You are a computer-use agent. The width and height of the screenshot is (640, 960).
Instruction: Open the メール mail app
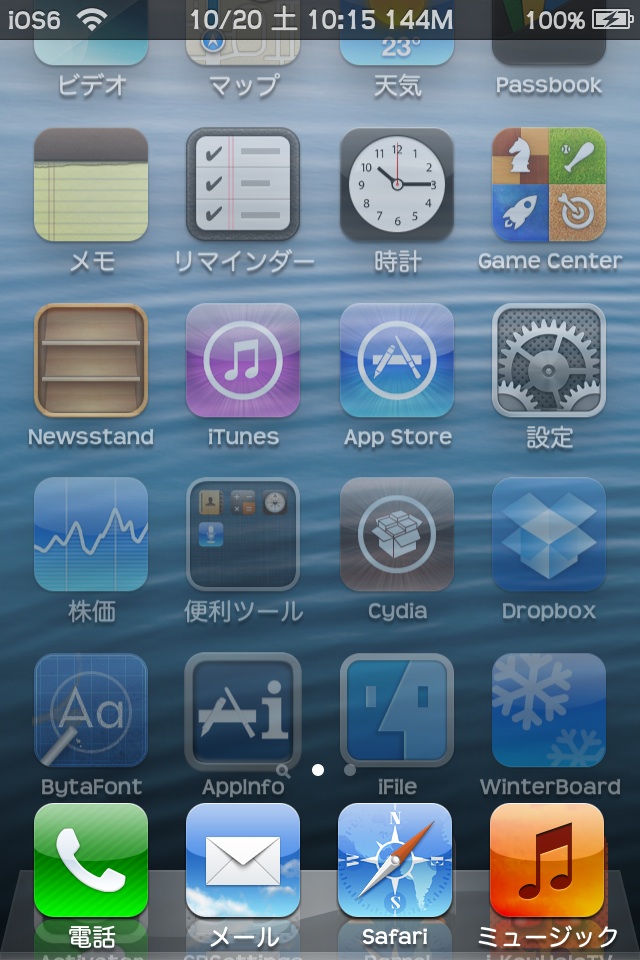point(243,861)
